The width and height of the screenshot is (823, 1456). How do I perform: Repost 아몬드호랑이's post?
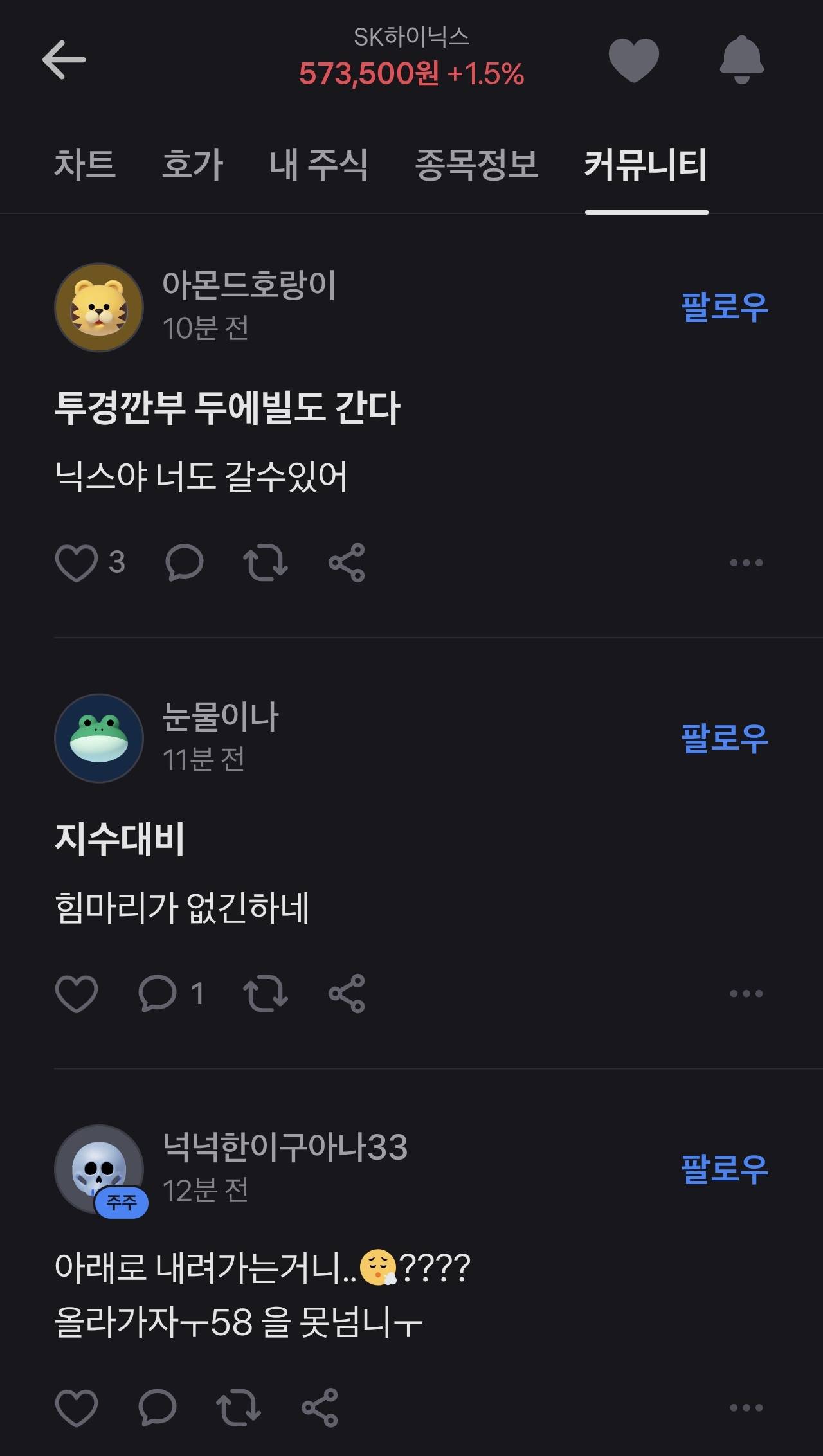coord(265,563)
